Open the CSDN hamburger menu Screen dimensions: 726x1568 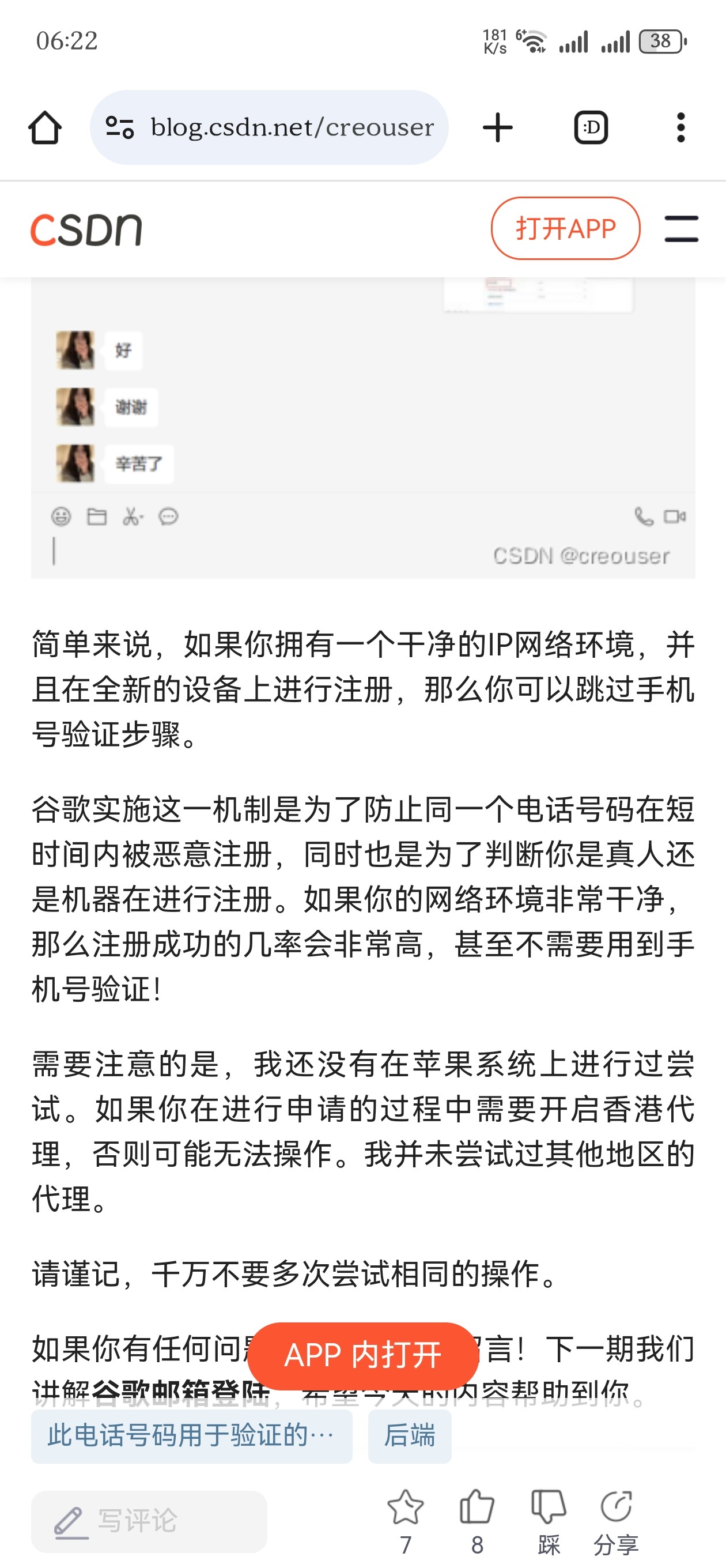click(681, 229)
